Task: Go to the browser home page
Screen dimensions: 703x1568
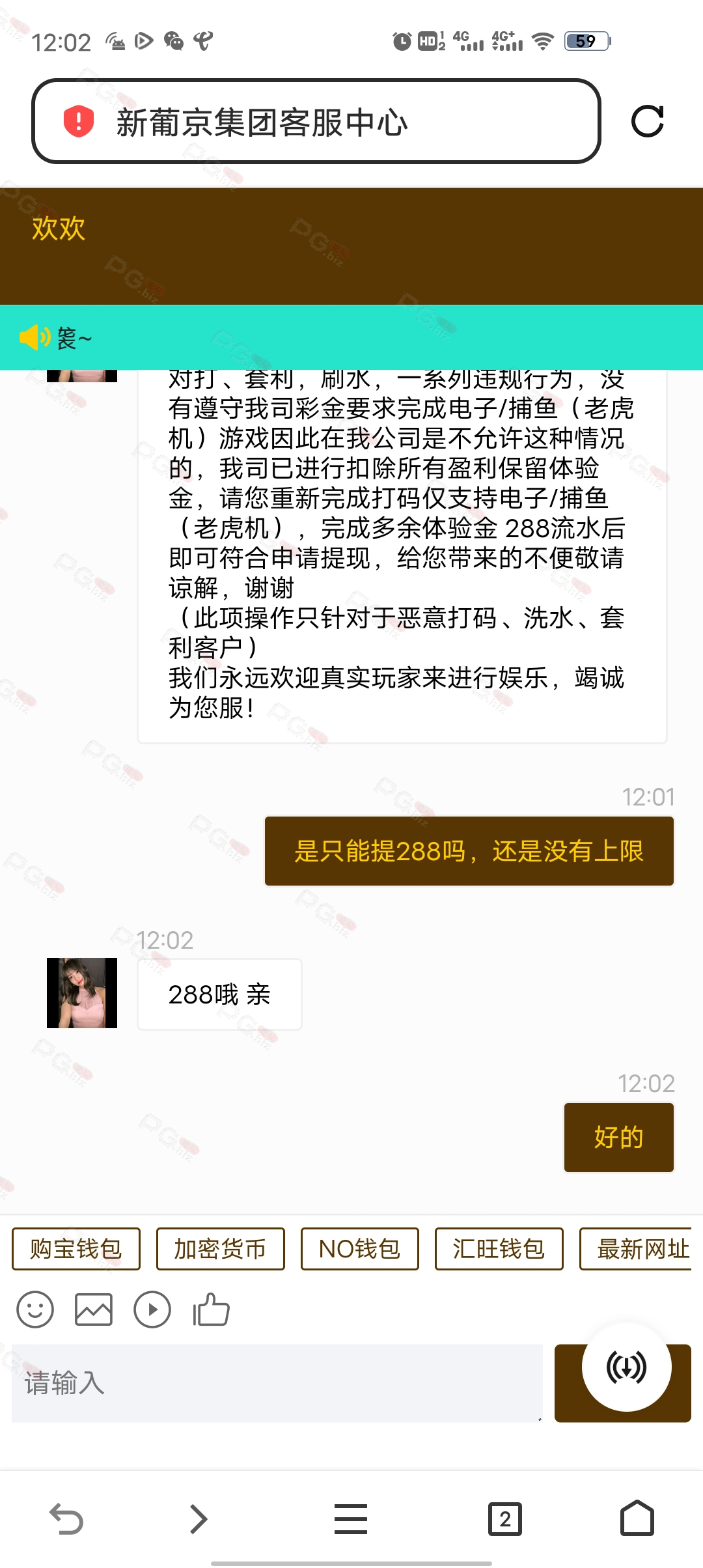Action: (637, 1519)
